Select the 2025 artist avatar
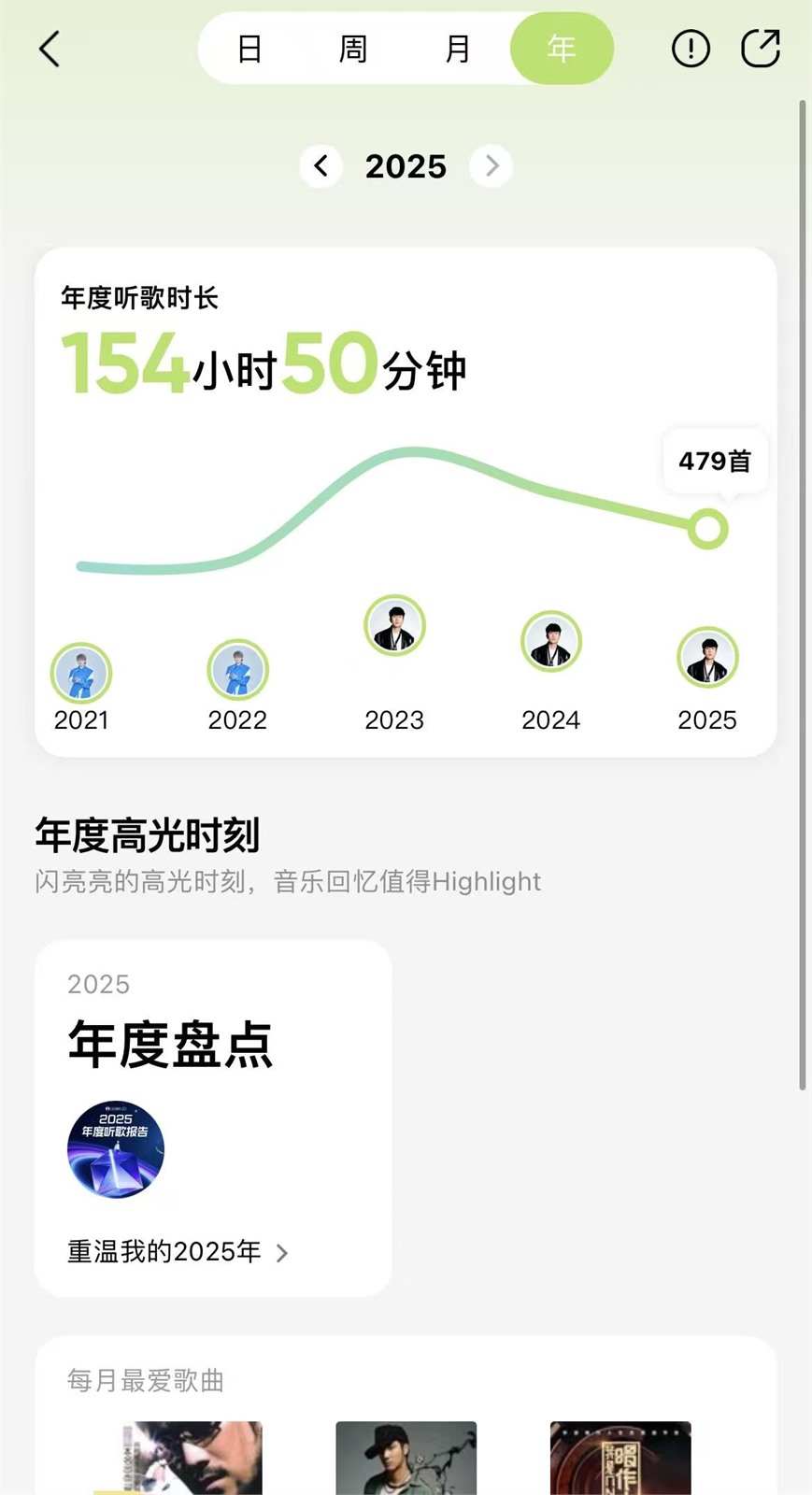 (707, 656)
